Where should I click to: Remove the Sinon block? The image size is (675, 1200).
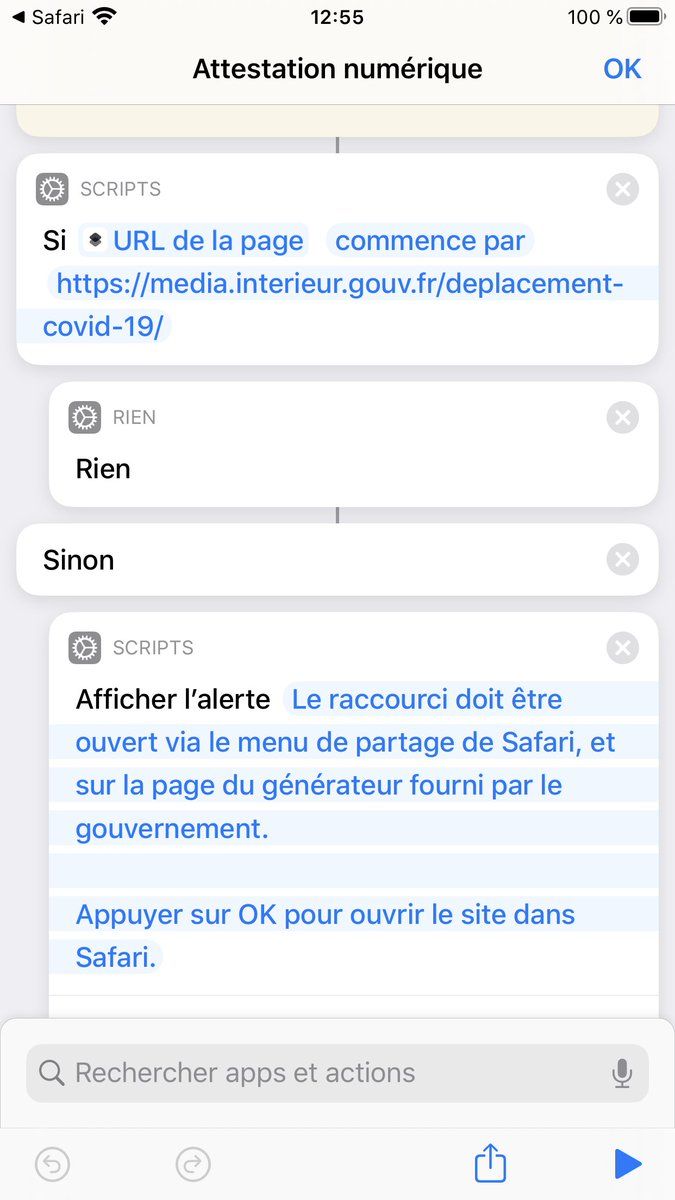[x=622, y=560]
